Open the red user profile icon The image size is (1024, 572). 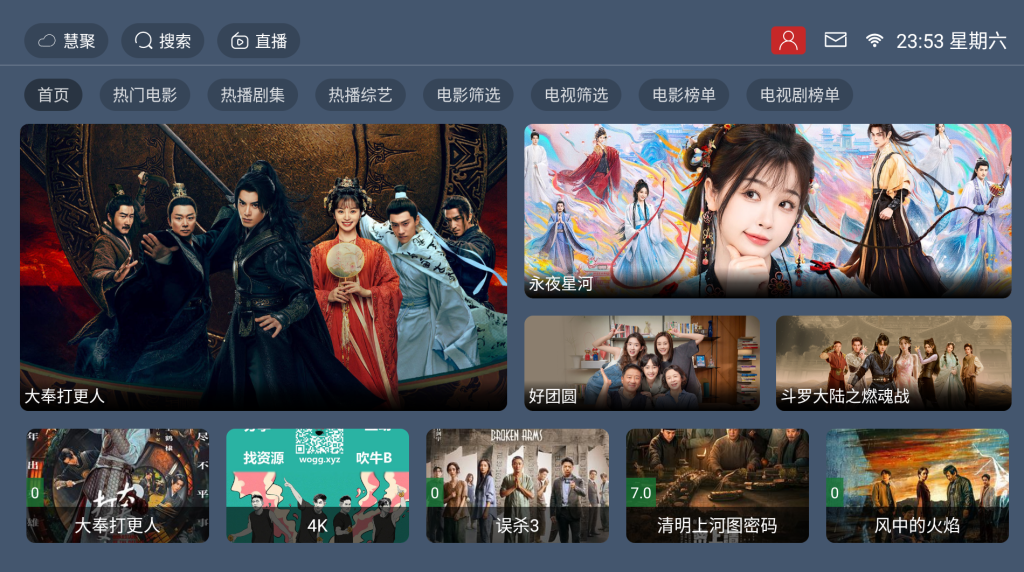(x=788, y=40)
